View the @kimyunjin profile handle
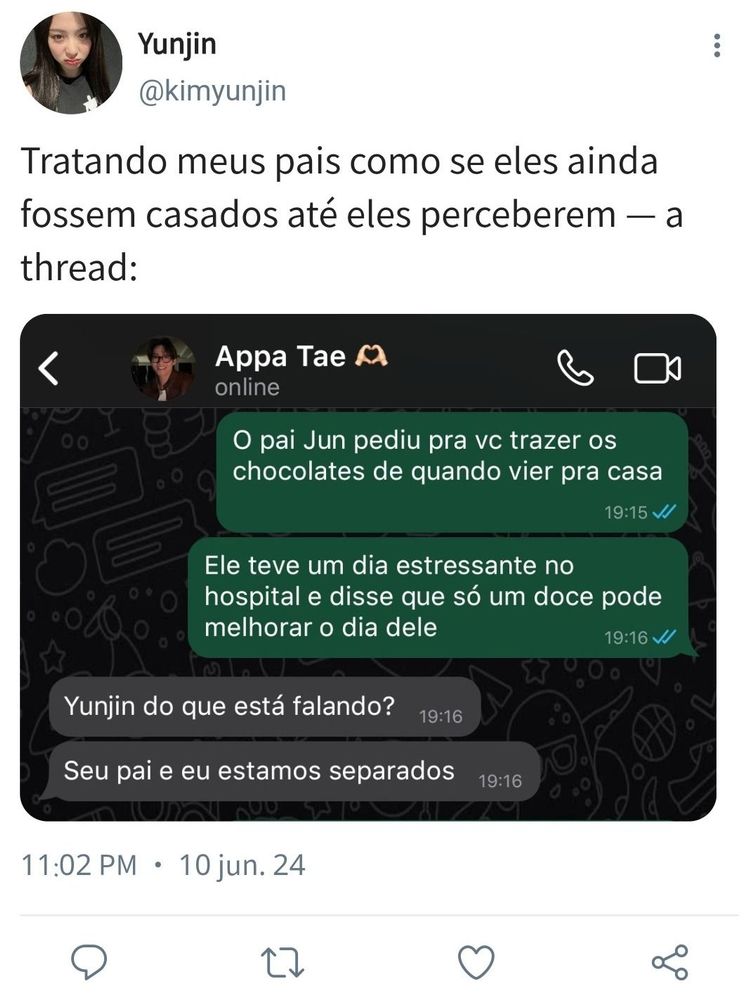The height and width of the screenshot is (1000, 756). click(212, 92)
